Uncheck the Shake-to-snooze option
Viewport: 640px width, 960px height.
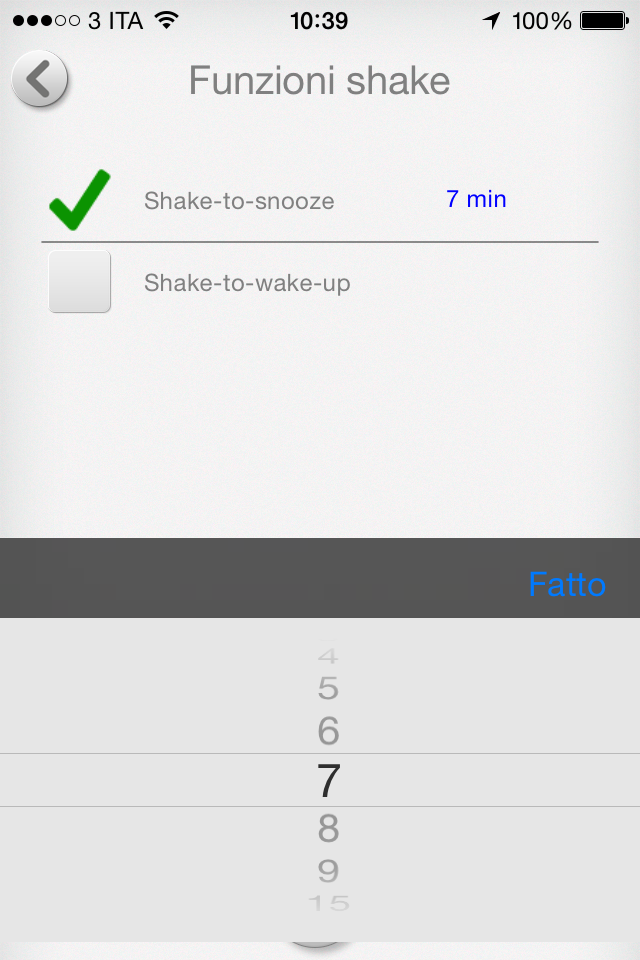coord(79,200)
